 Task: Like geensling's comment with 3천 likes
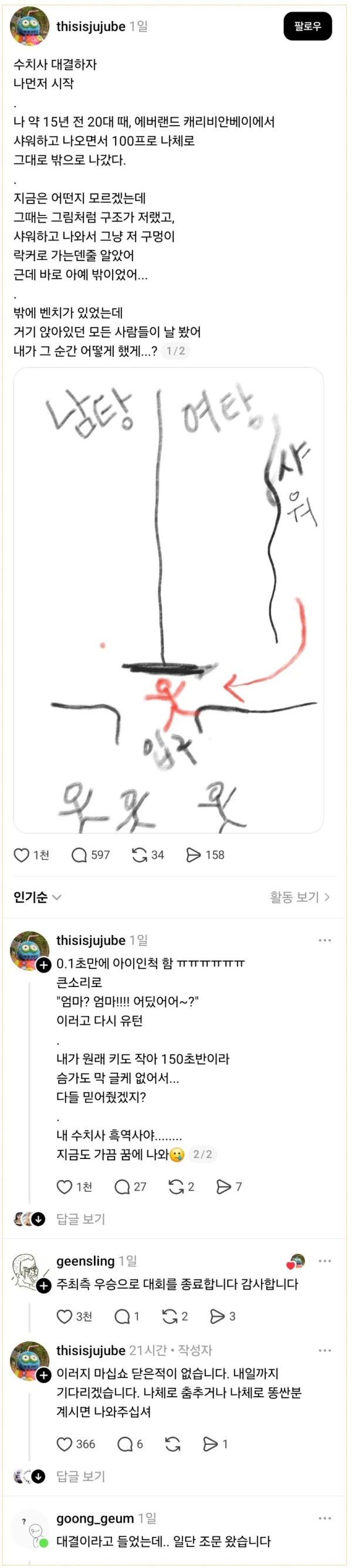coord(65,1316)
